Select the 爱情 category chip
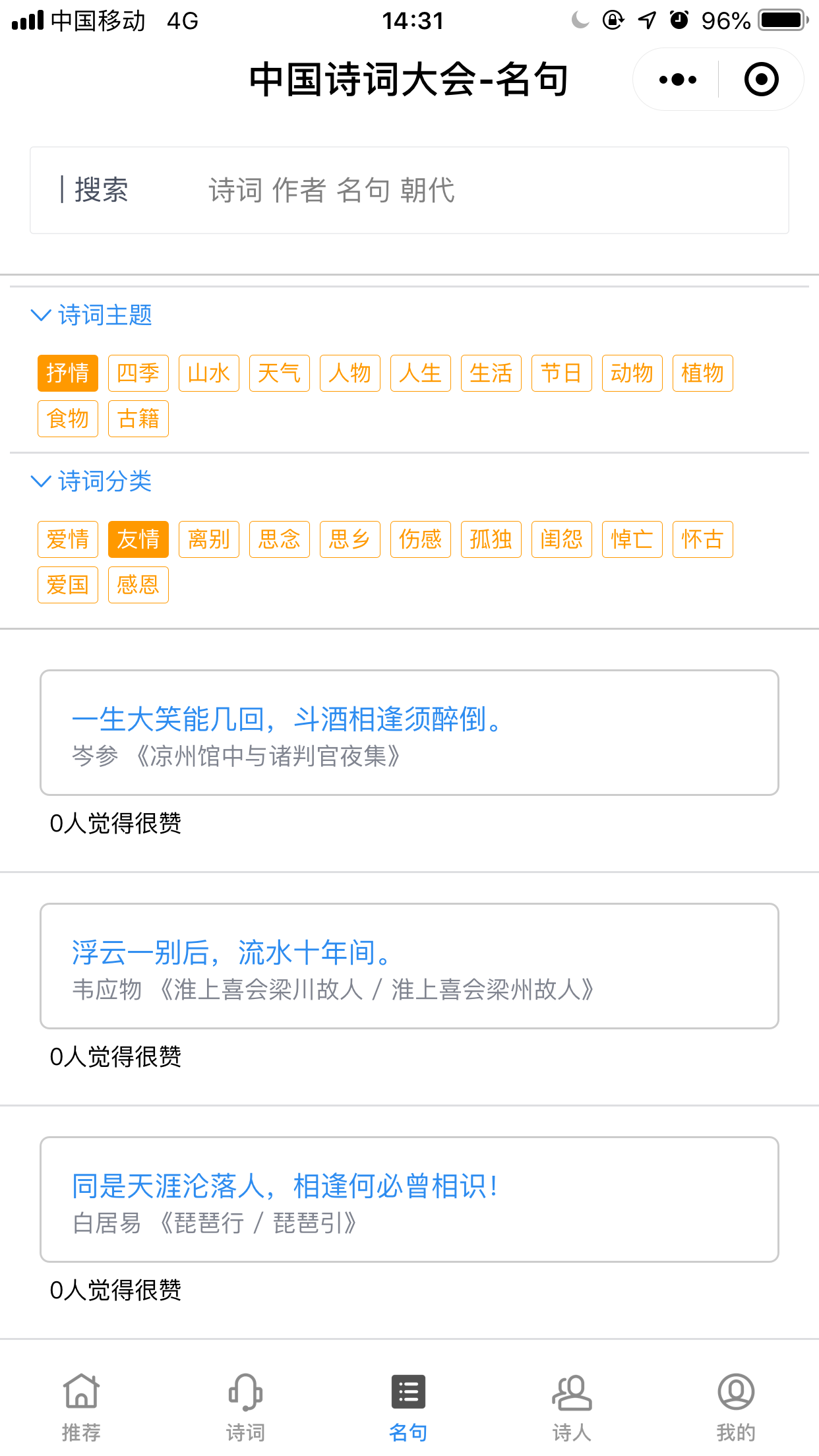Viewport: 819px width, 1456px height. (x=68, y=539)
